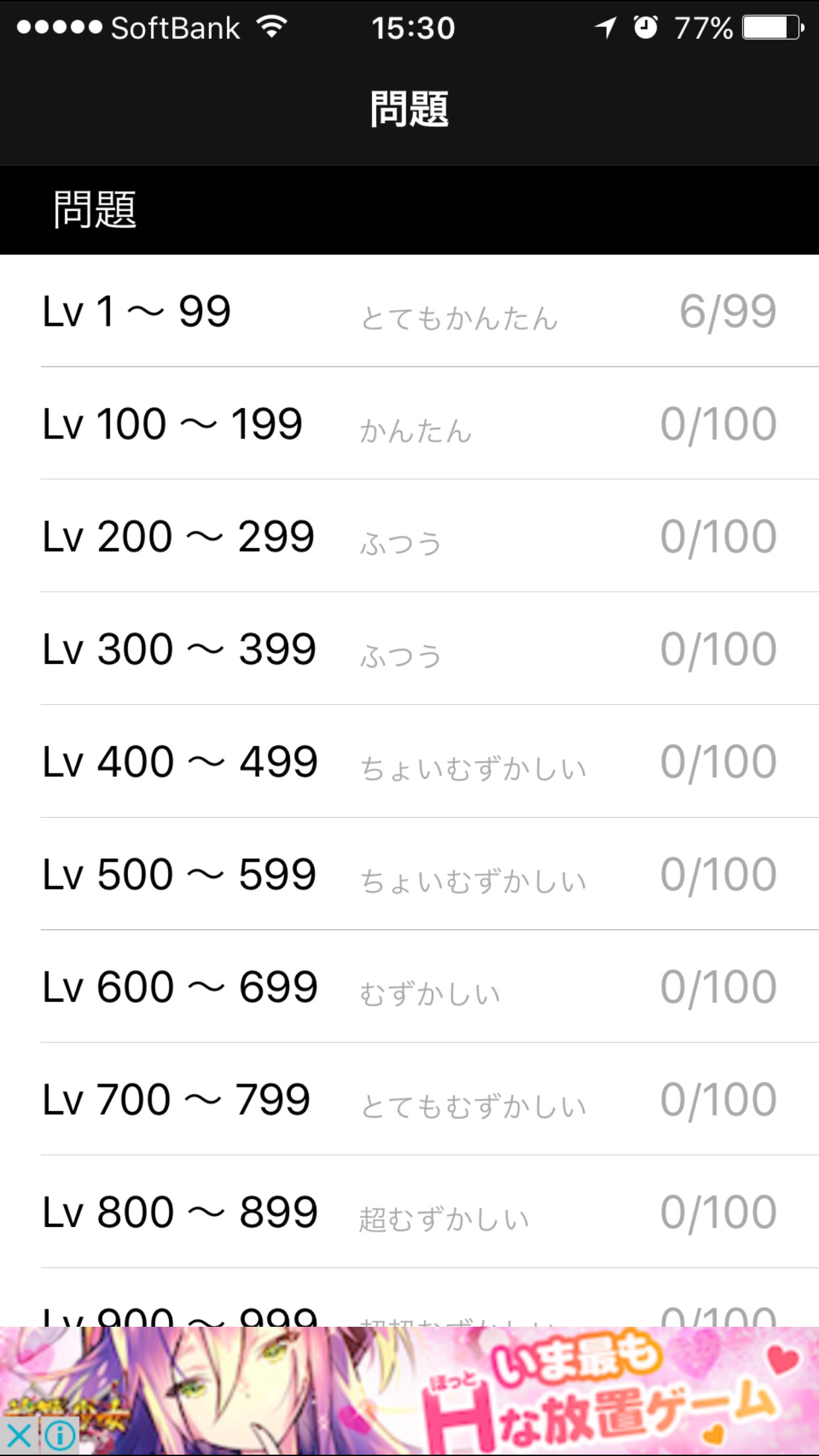Choose the Lv 300 ～ 399 row

coord(409,649)
